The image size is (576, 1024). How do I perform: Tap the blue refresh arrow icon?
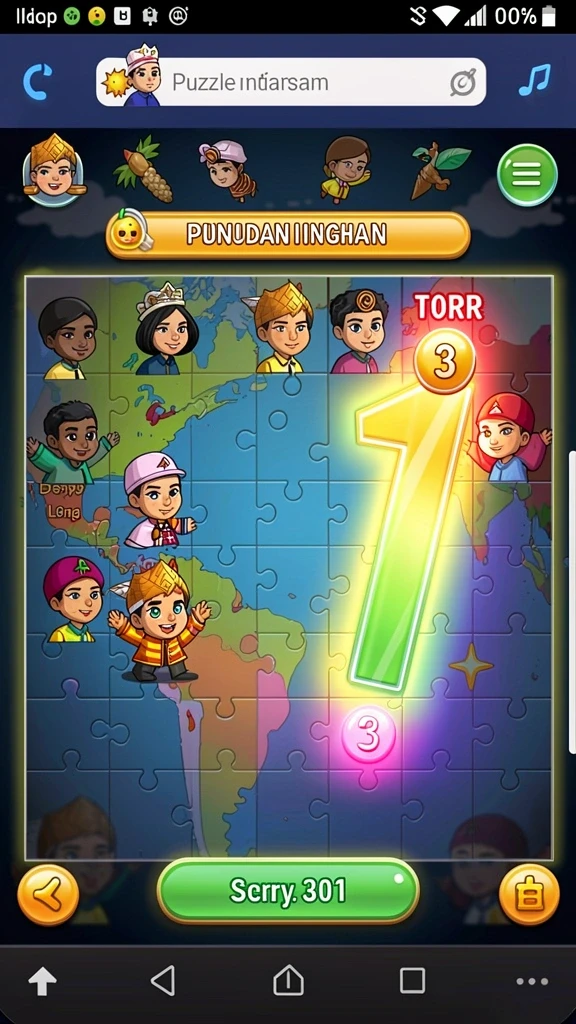37,82
